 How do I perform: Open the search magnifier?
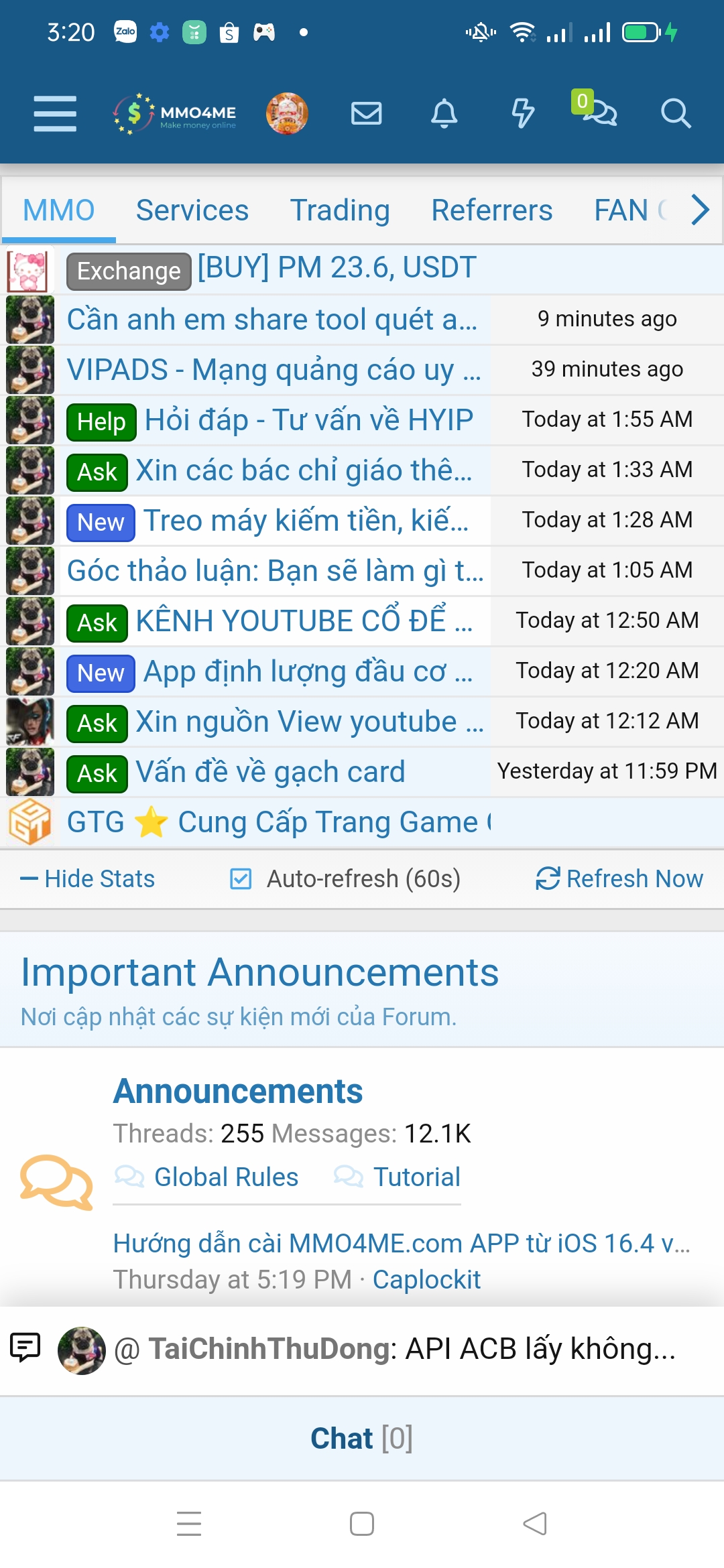coord(675,113)
